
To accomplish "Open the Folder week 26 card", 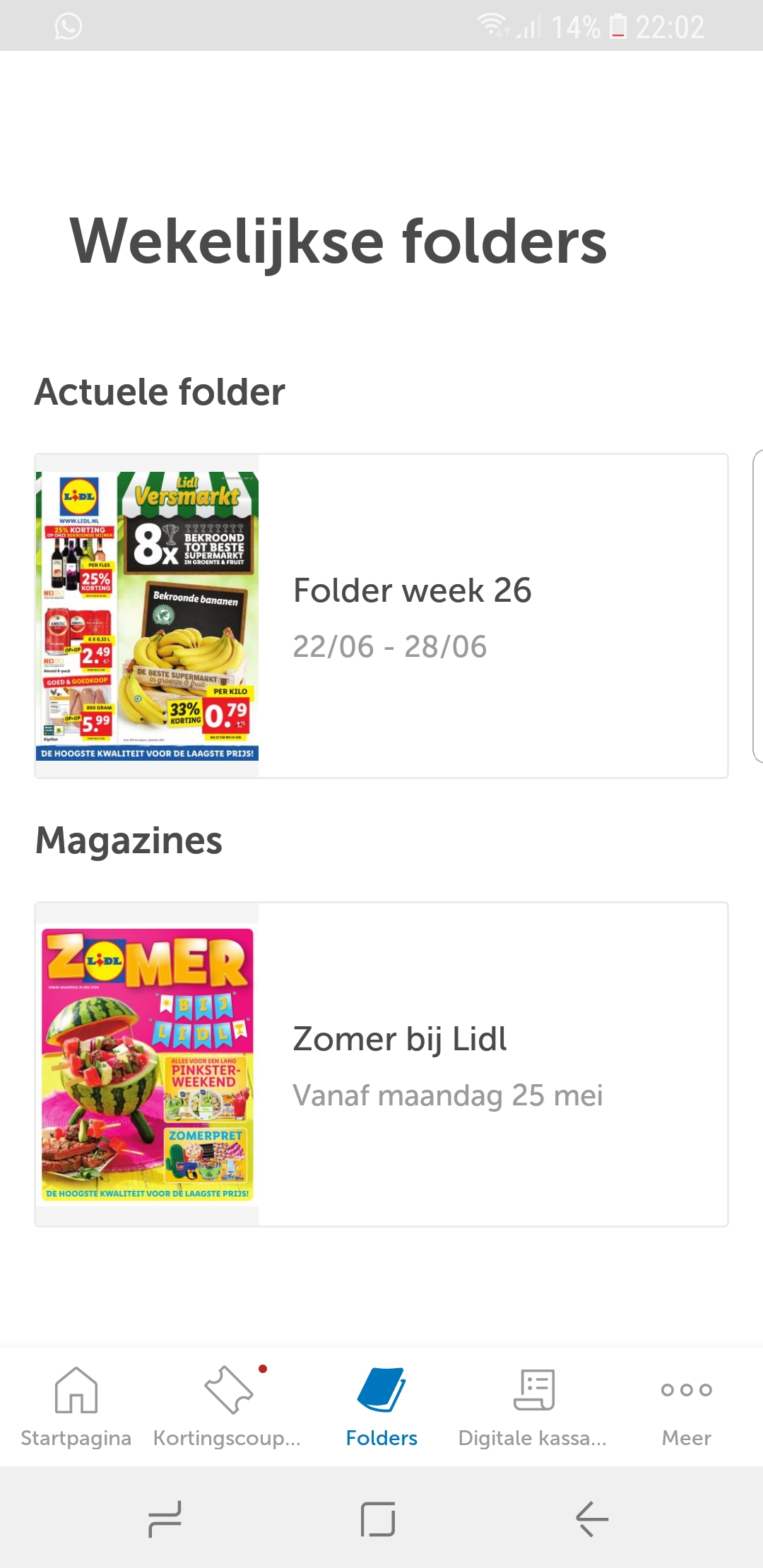I will click(381, 616).
